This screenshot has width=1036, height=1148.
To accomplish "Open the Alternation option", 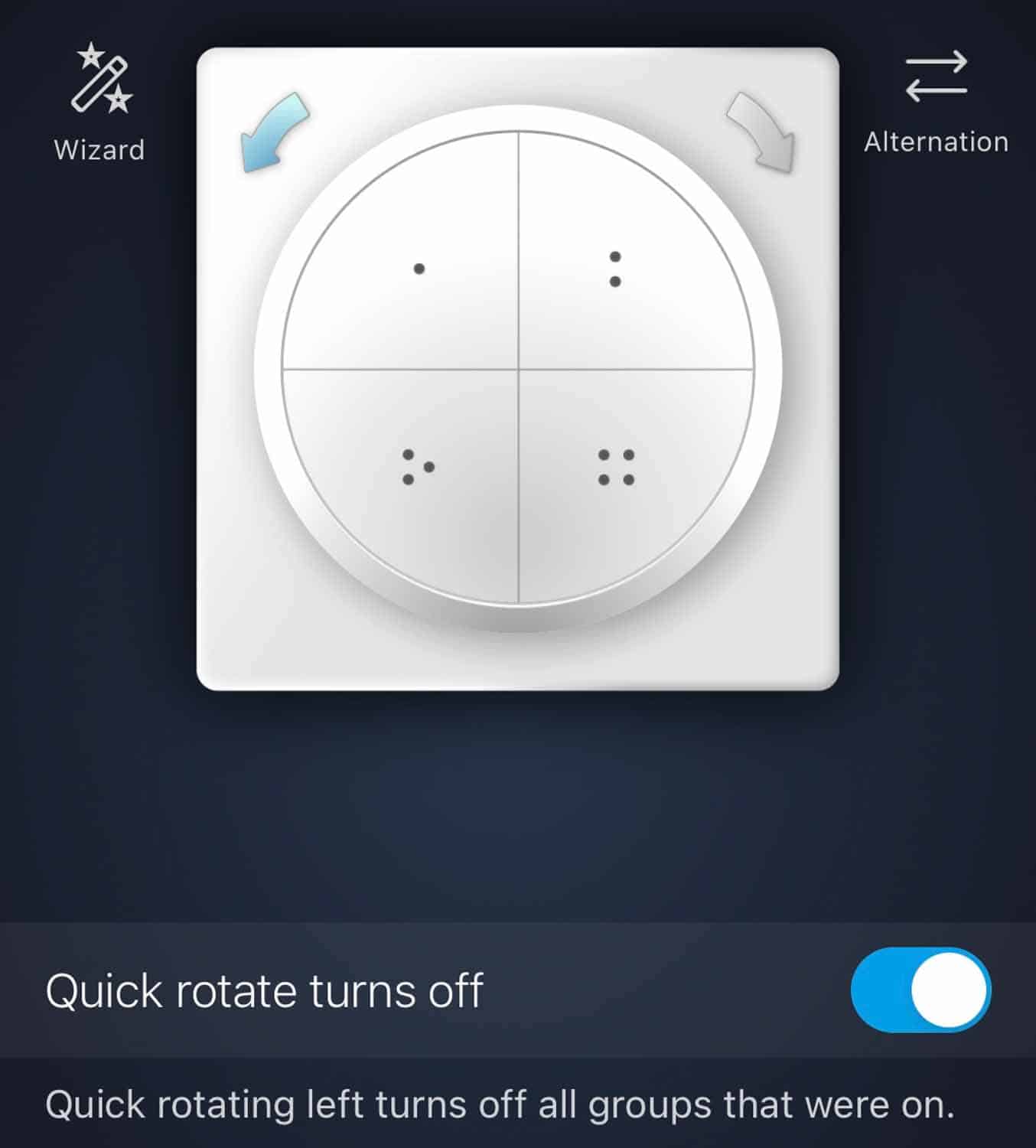I will coord(936,103).
